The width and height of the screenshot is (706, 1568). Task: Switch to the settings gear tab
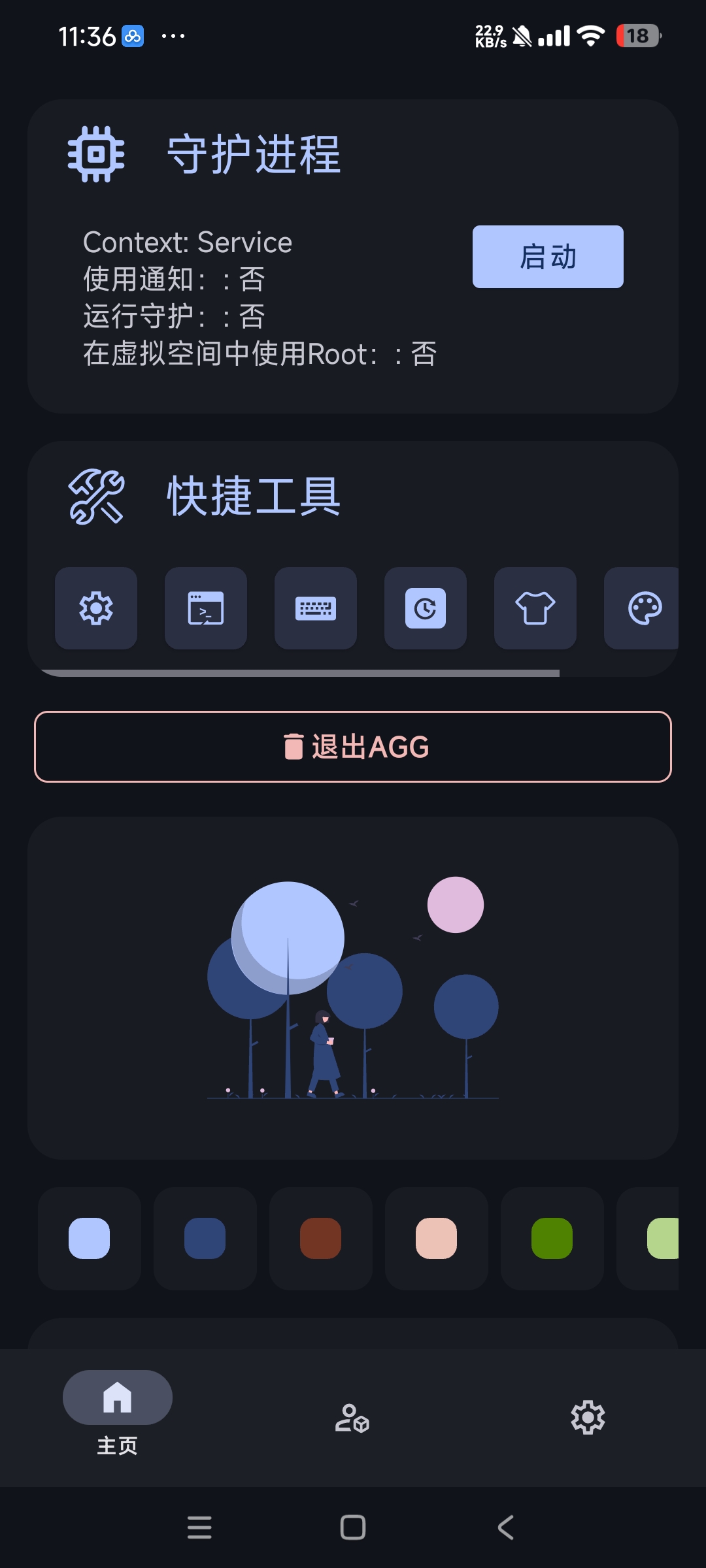tap(588, 1418)
